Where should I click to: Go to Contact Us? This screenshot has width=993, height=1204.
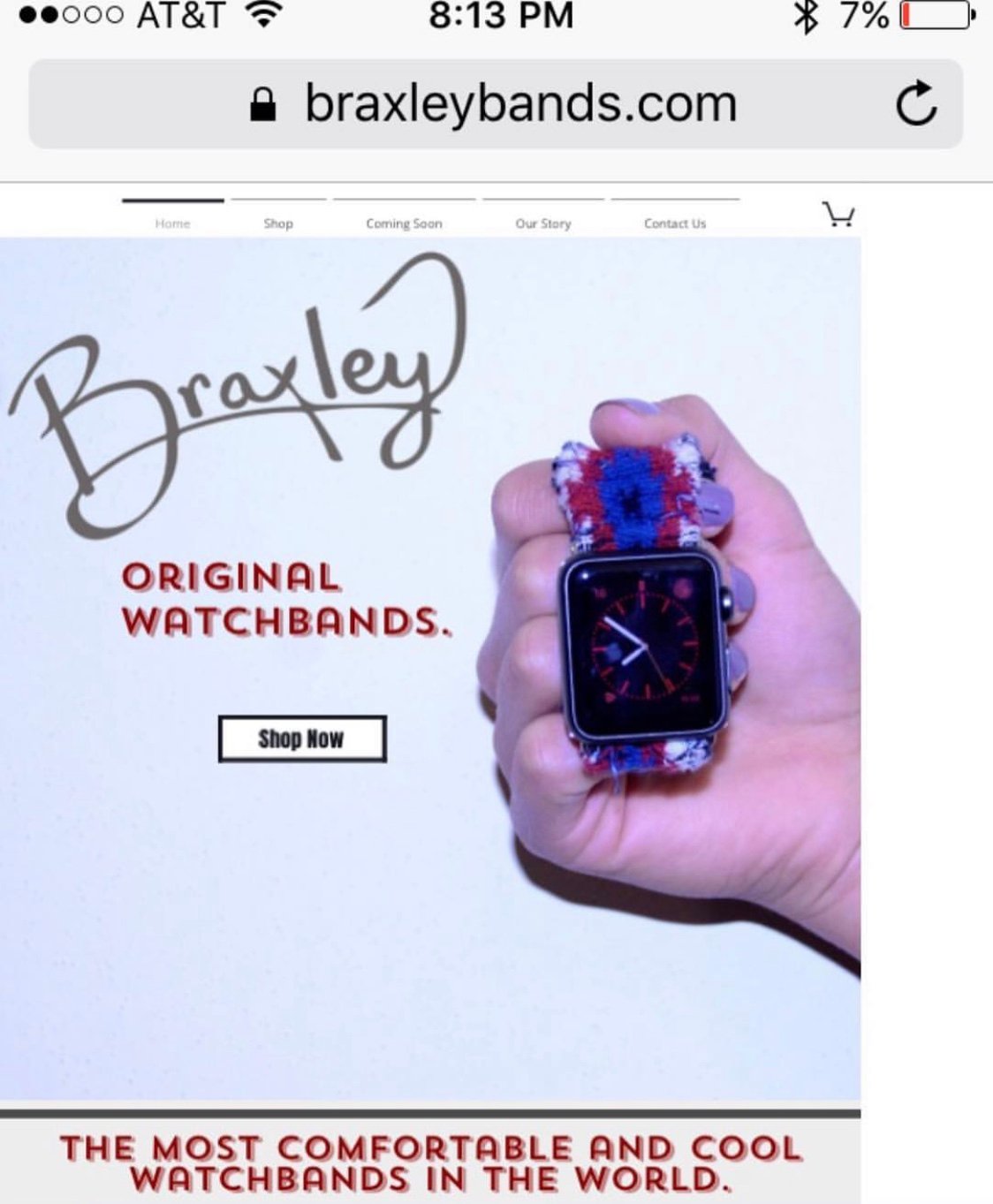(675, 223)
